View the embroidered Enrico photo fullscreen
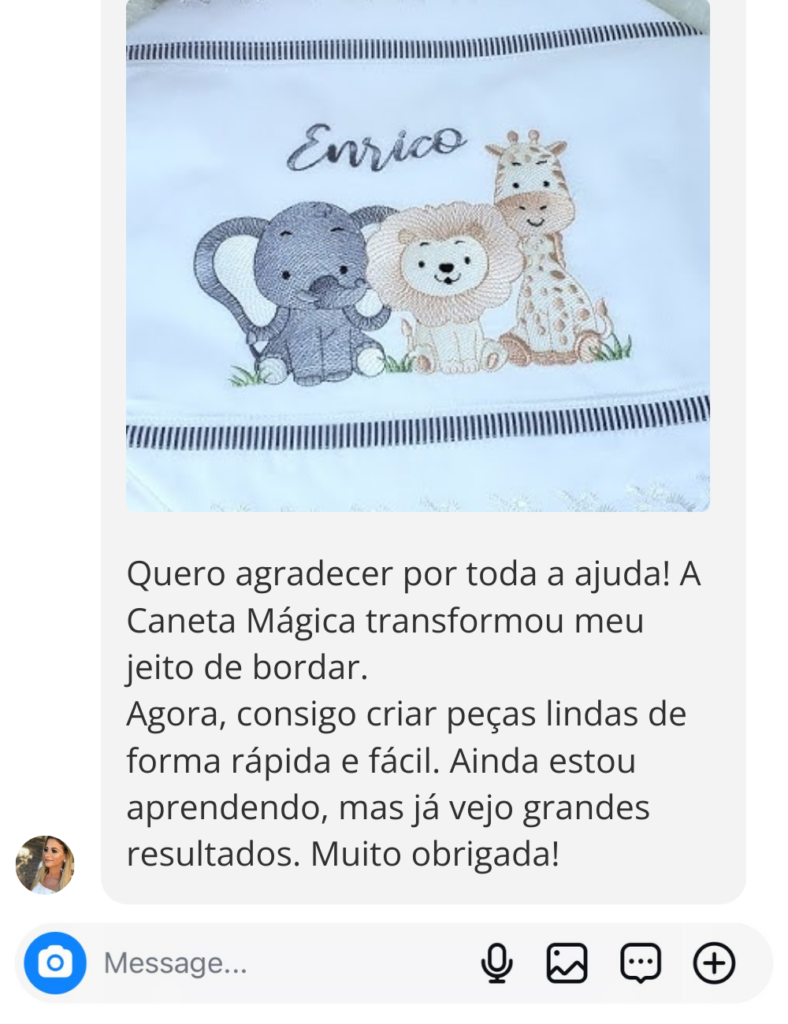 click(417, 255)
